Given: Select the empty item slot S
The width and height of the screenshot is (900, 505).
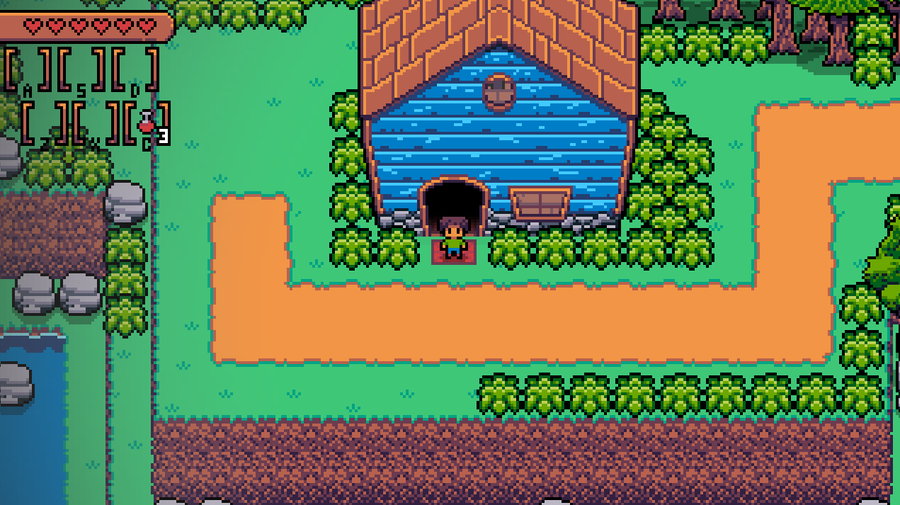Looking at the screenshot, I should 82,68.
